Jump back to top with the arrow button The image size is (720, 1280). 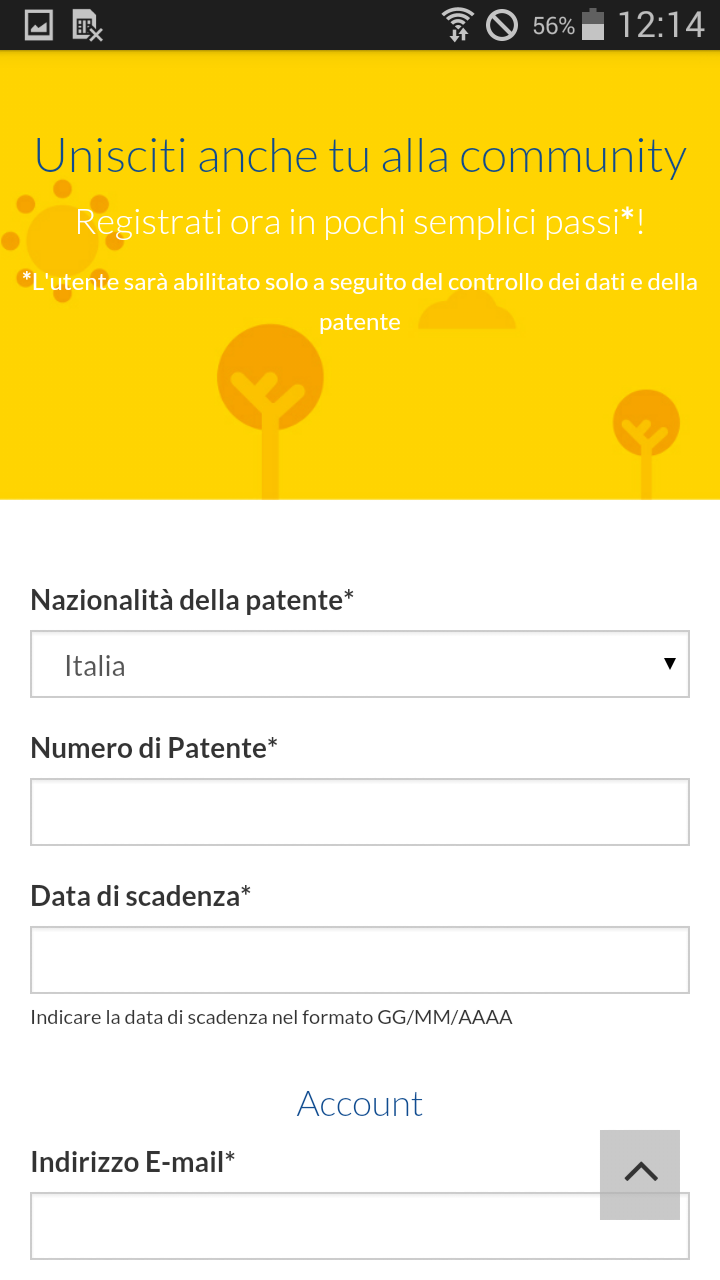640,1175
